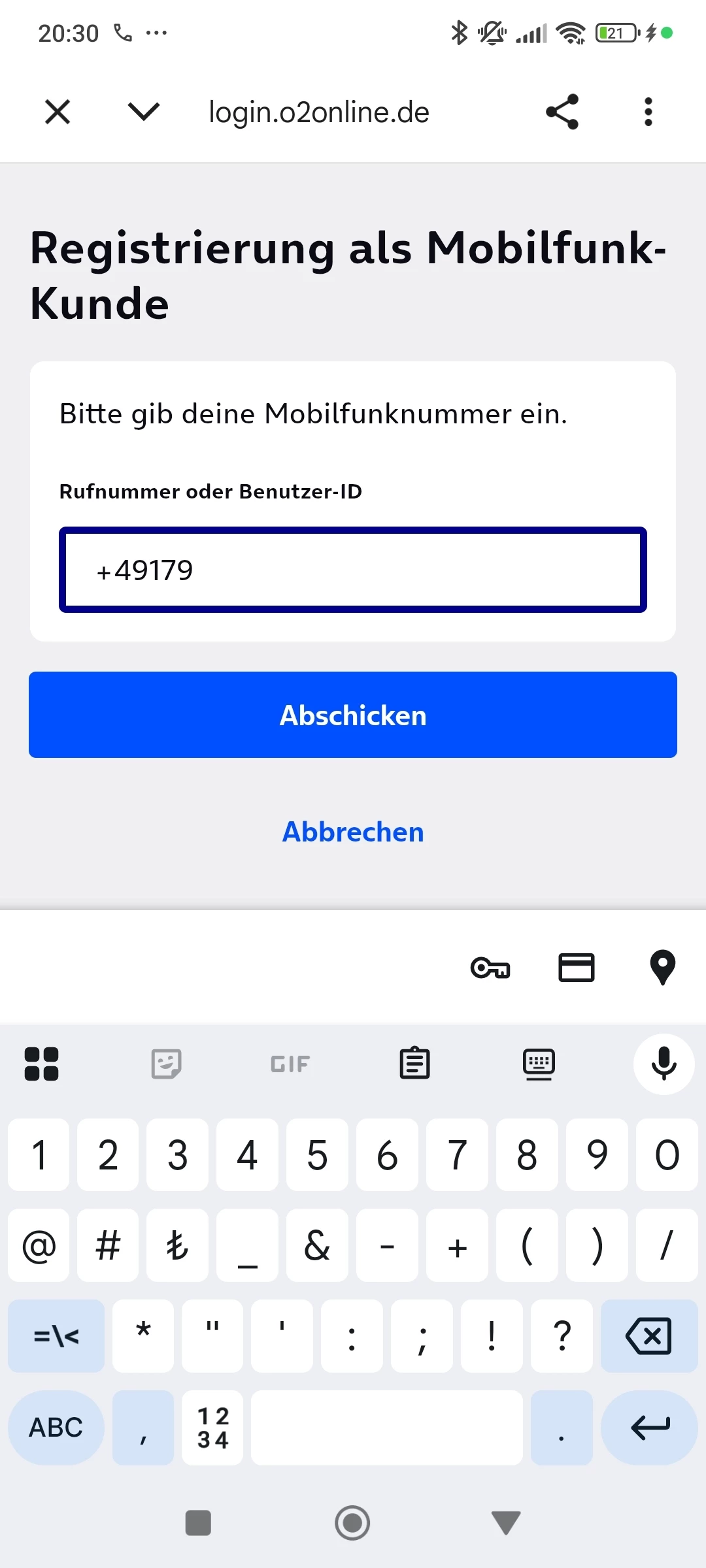Open saved payment cards autofill
The image size is (706, 1568).
pos(576,968)
